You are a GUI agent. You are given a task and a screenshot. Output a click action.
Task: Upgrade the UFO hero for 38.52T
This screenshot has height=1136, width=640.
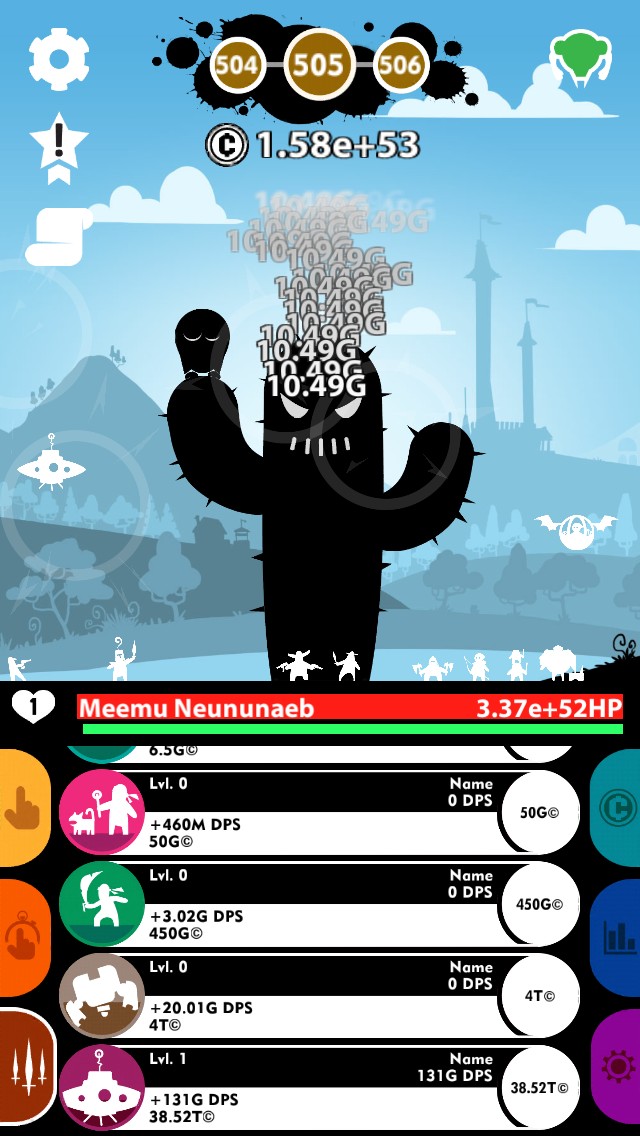[x=540, y=1087]
